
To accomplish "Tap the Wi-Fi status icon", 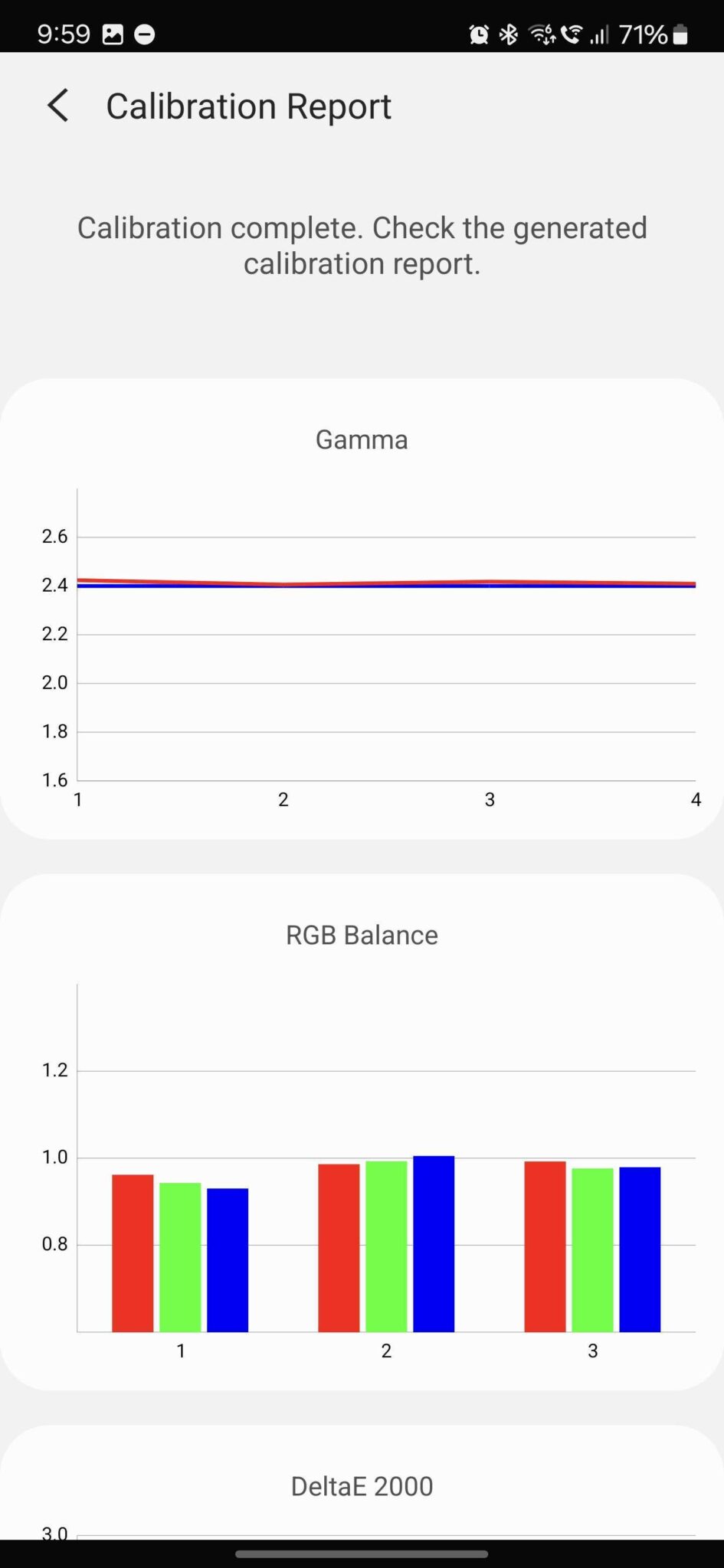I will (542, 34).
